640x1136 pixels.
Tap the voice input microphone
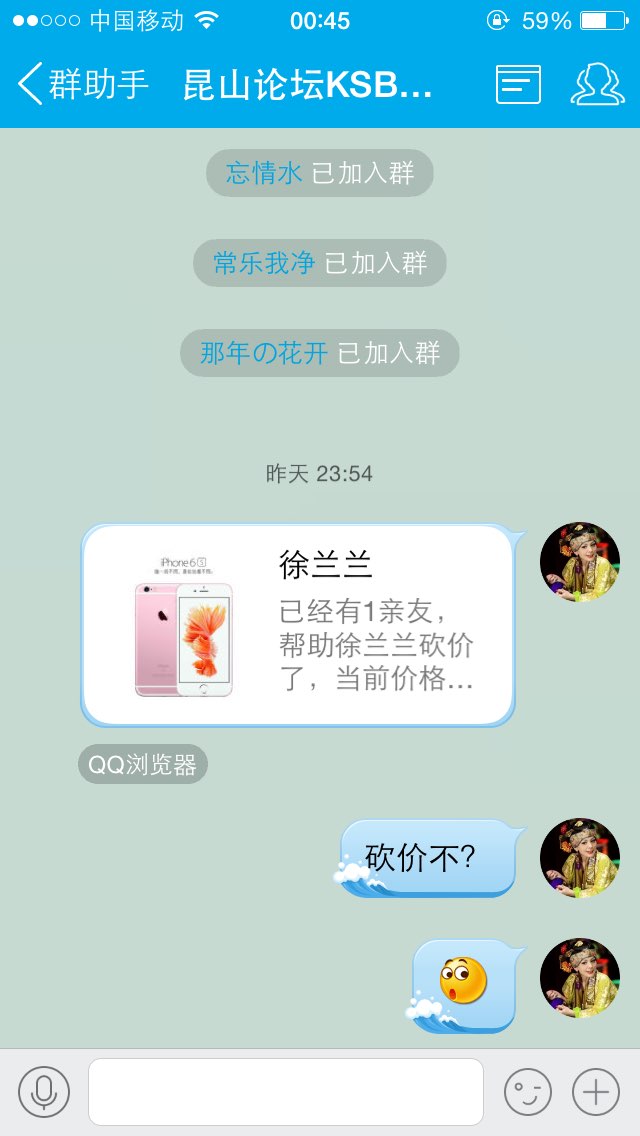(44, 1091)
